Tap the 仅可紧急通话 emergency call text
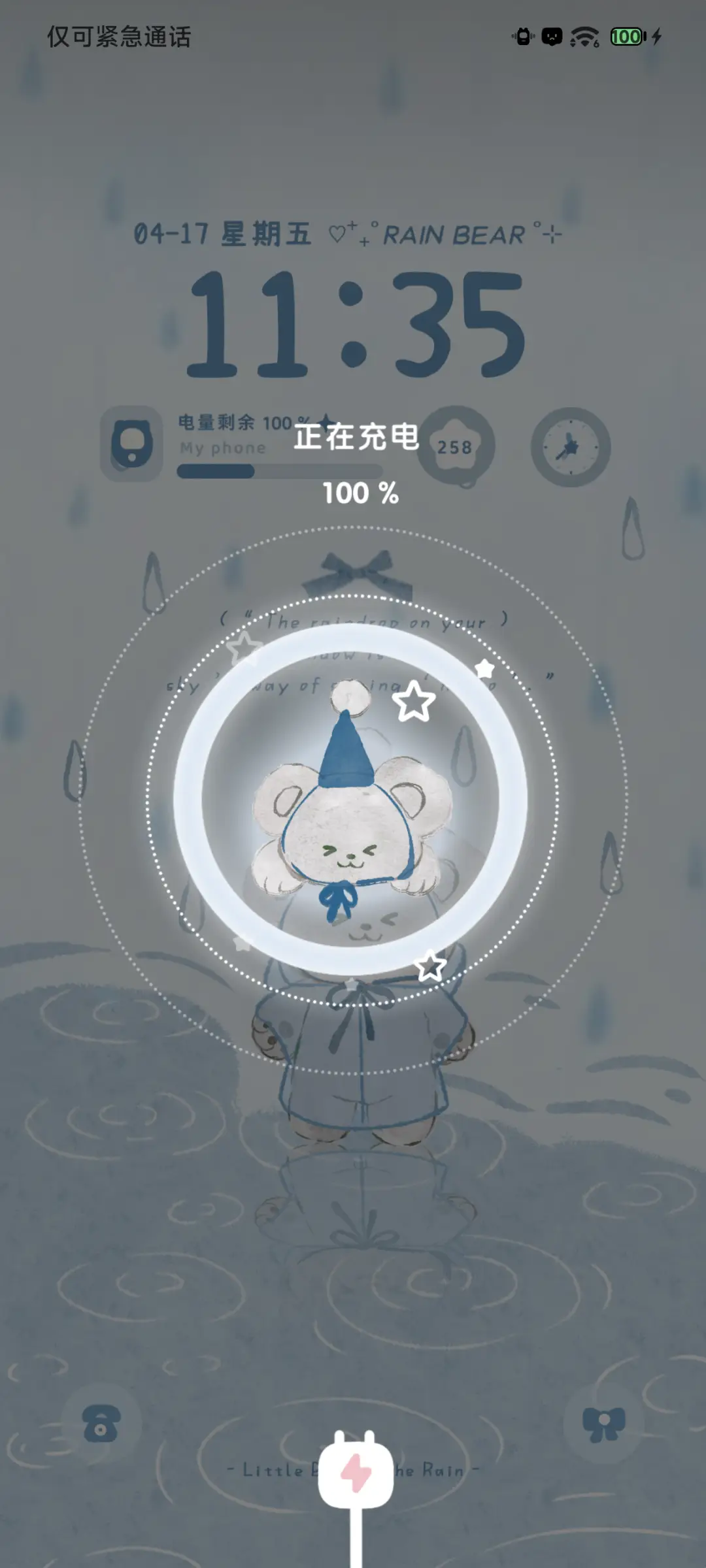The height and width of the screenshot is (1568, 706). click(118, 37)
